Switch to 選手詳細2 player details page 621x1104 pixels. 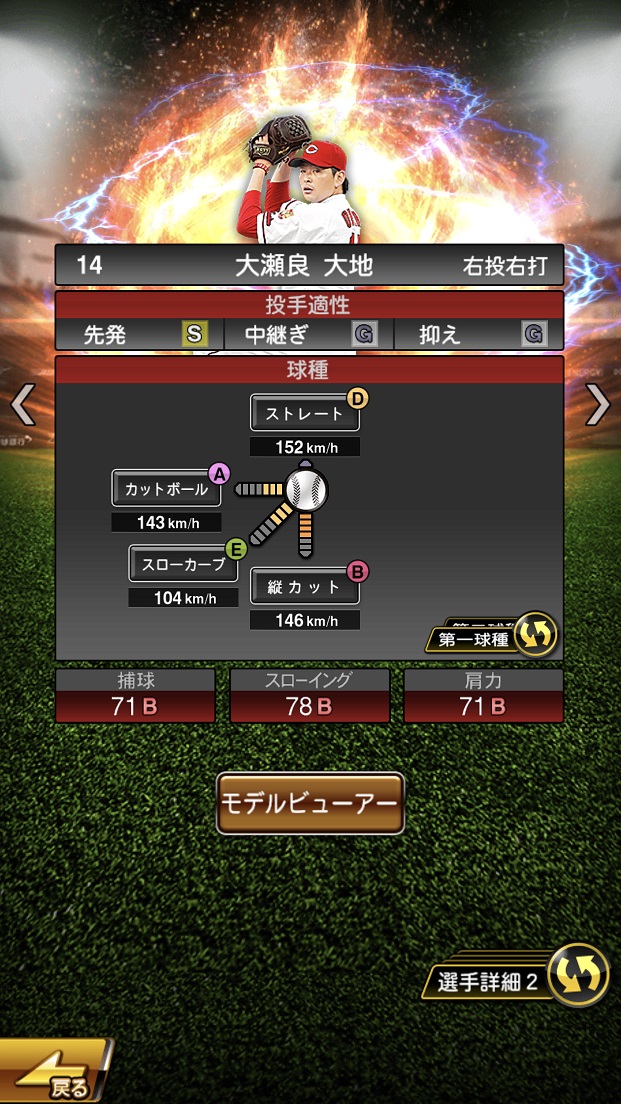point(520,978)
